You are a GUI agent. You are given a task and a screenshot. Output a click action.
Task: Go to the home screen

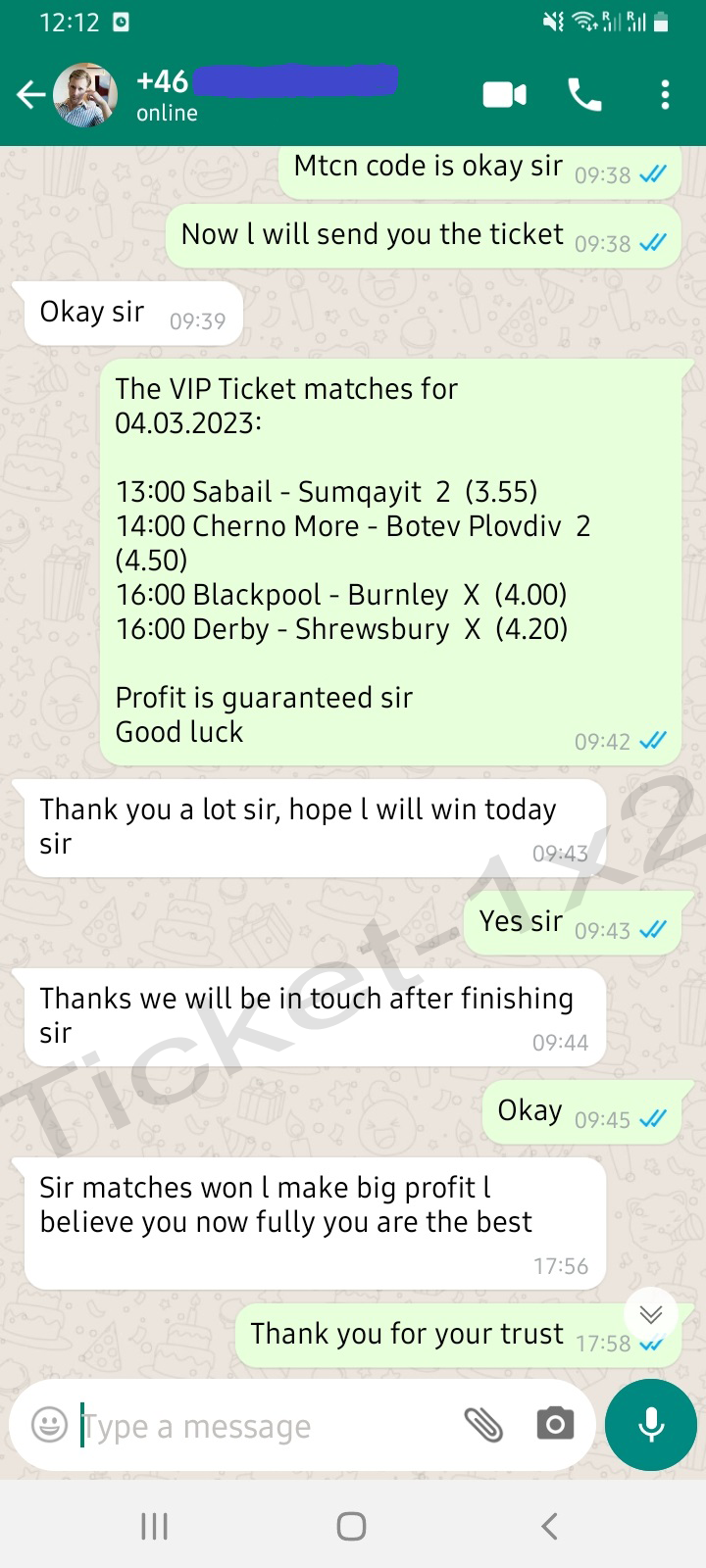click(x=351, y=1526)
